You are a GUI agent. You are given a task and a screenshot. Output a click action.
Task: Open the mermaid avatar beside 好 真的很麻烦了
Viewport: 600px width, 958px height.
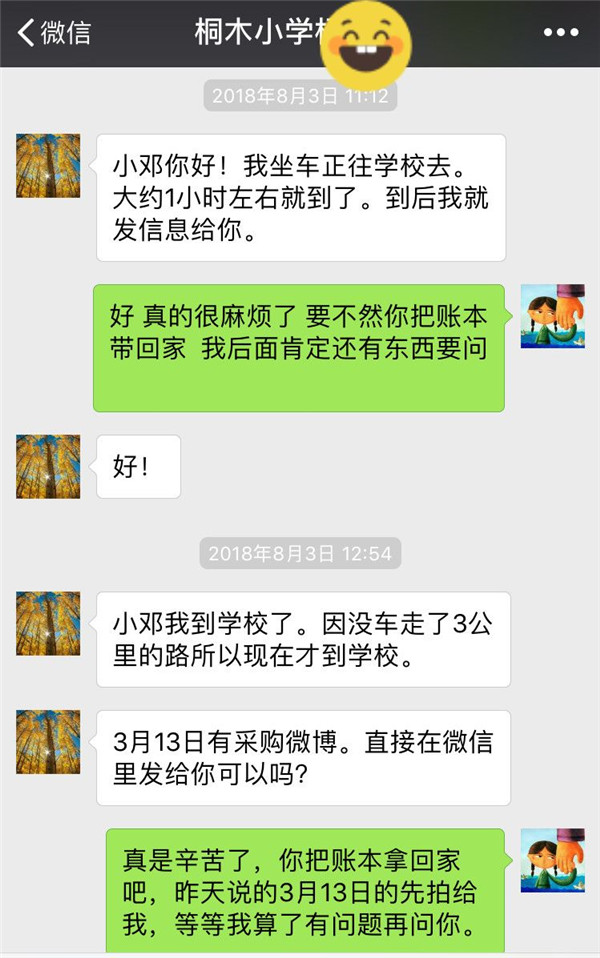point(552,316)
